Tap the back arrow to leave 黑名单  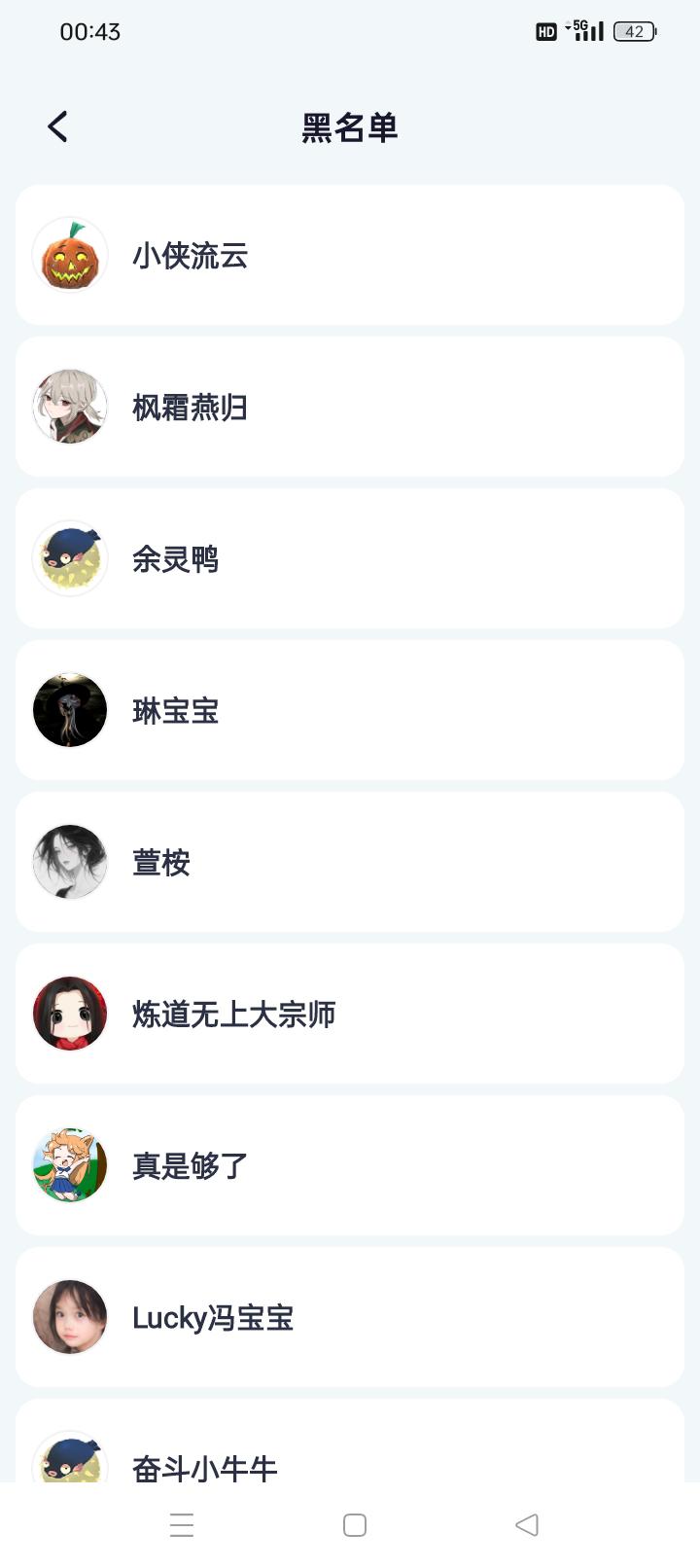[55, 125]
